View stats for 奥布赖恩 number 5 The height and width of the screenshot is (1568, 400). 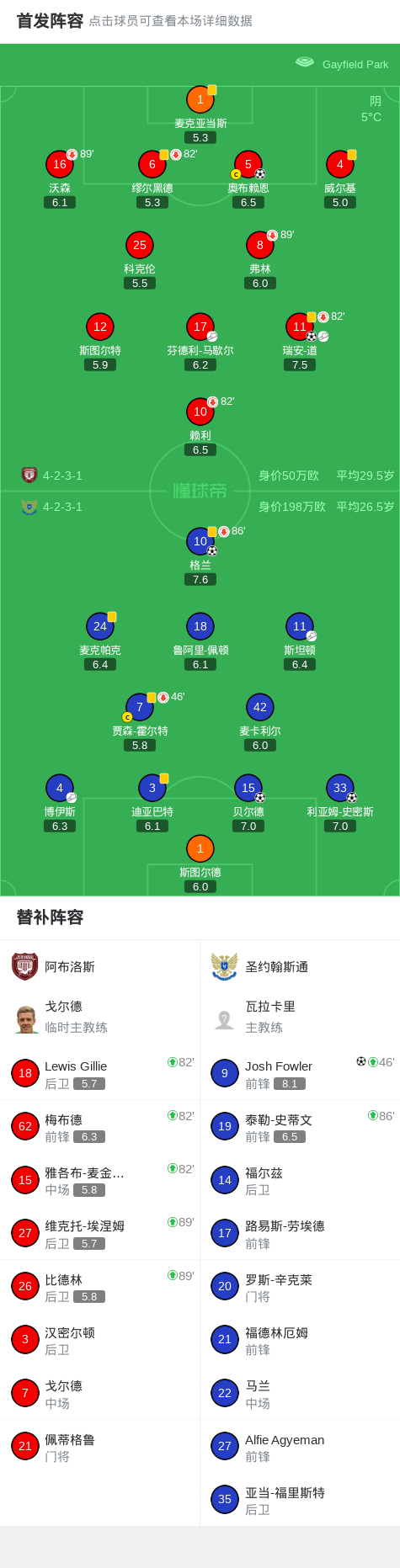(248, 178)
